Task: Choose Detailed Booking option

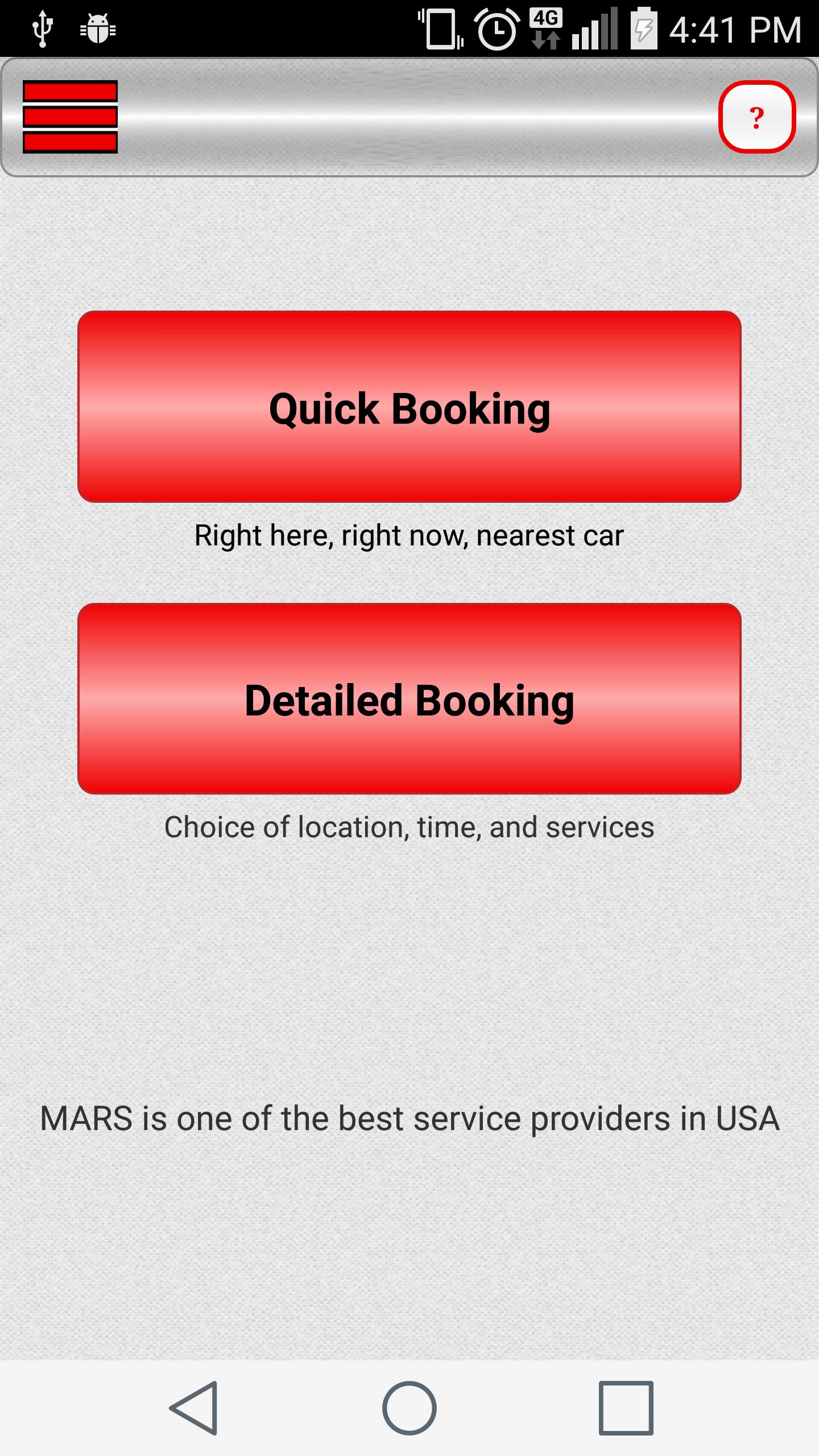Action: pos(409,701)
